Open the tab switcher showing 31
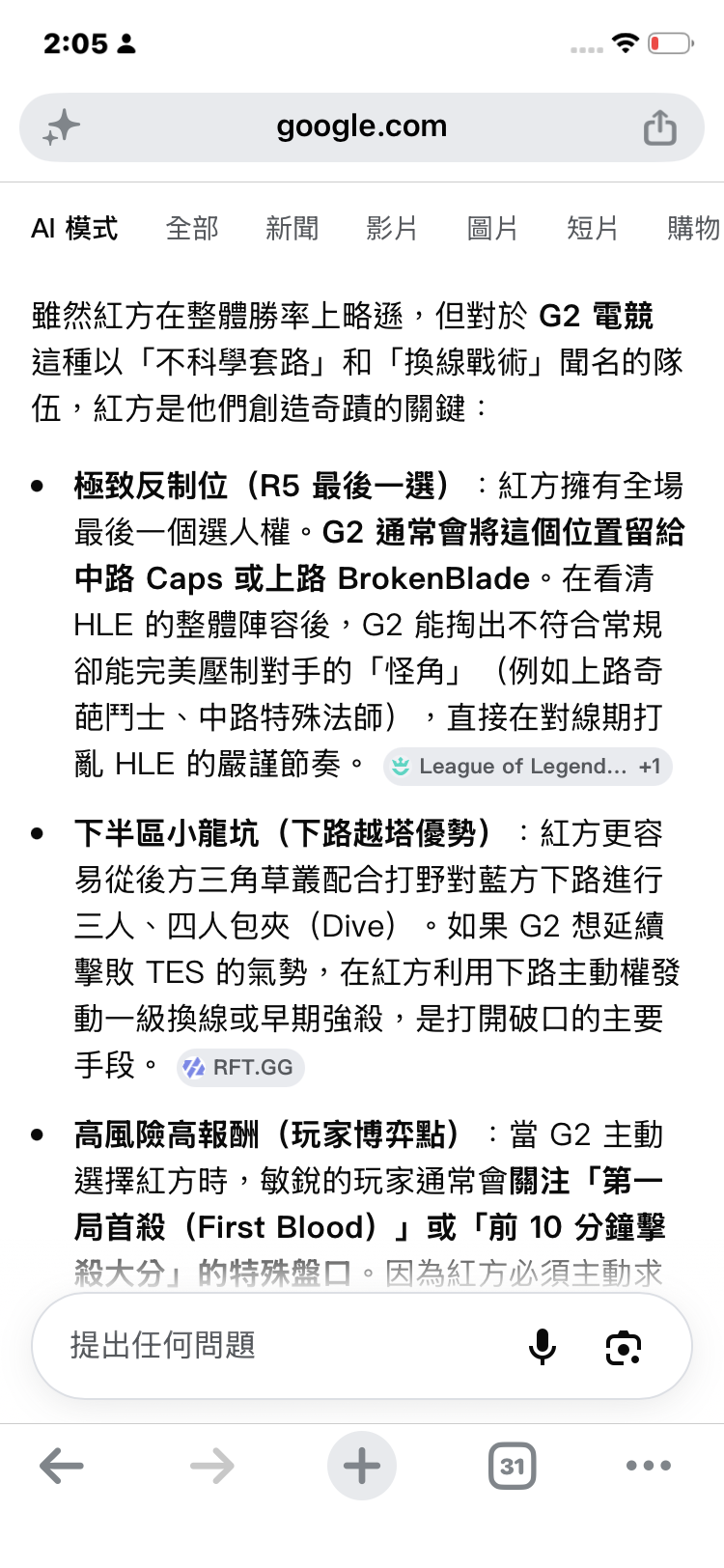The width and height of the screenshot is (724, 1568). pyautogui.click(x=513, y=1467)
